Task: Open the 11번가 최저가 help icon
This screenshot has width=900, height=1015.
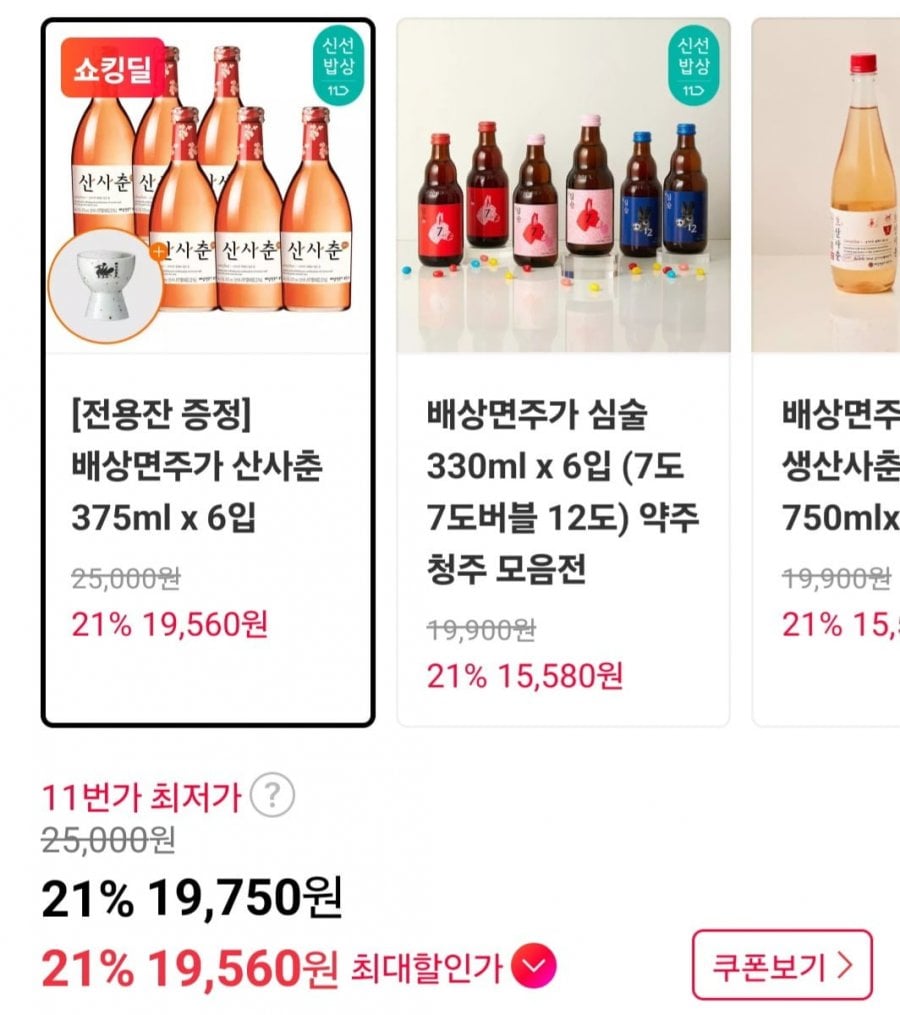Action: click(x=272, y=797)
